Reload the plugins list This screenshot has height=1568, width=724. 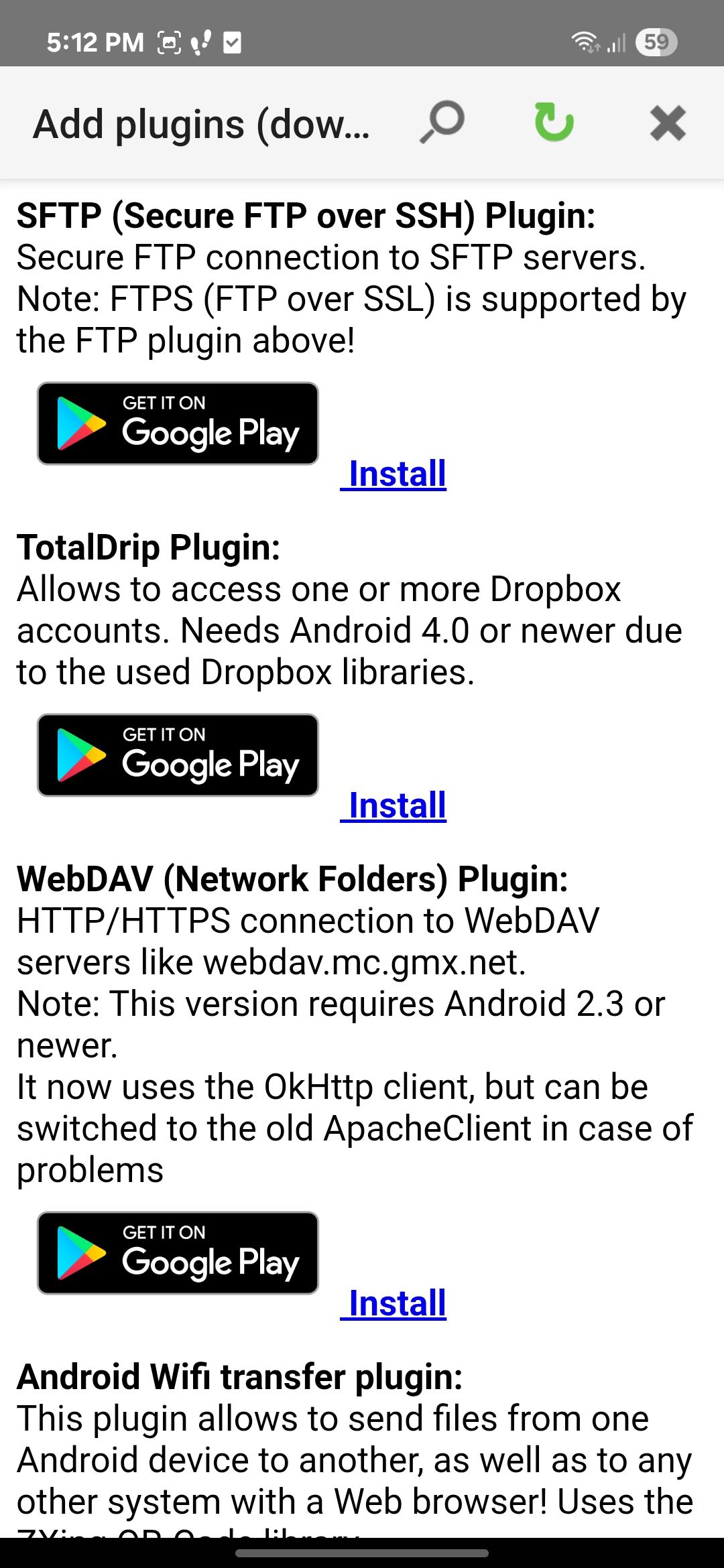554,123
